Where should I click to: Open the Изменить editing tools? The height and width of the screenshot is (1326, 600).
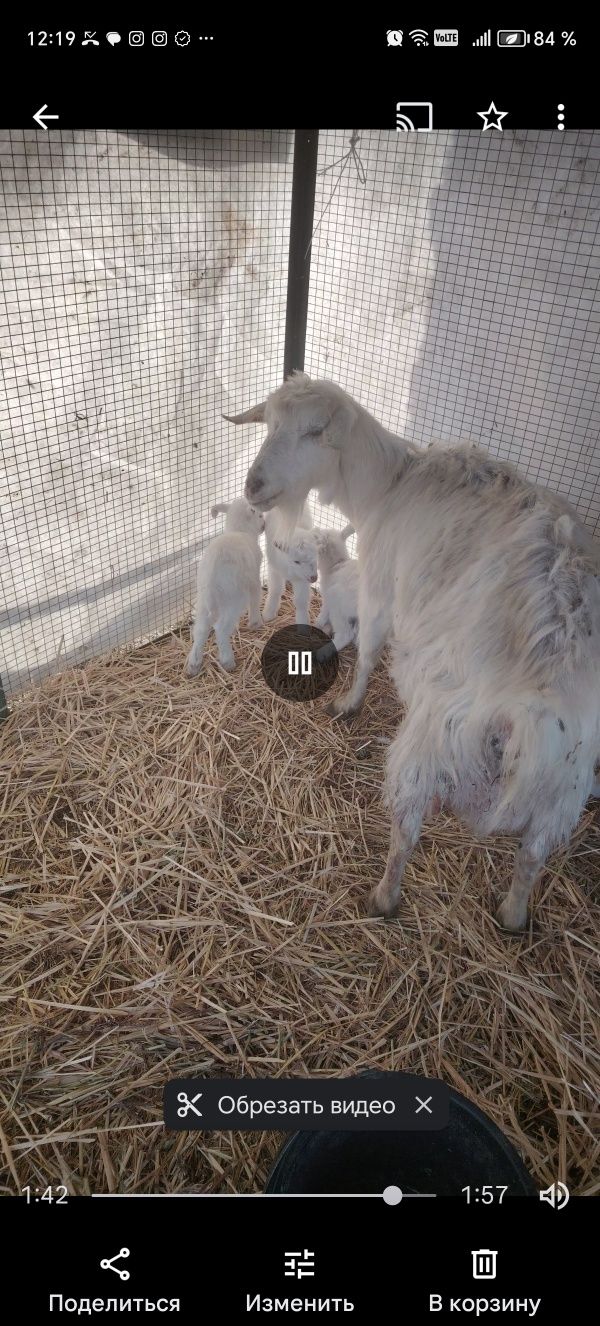(x=300, y=1280)
